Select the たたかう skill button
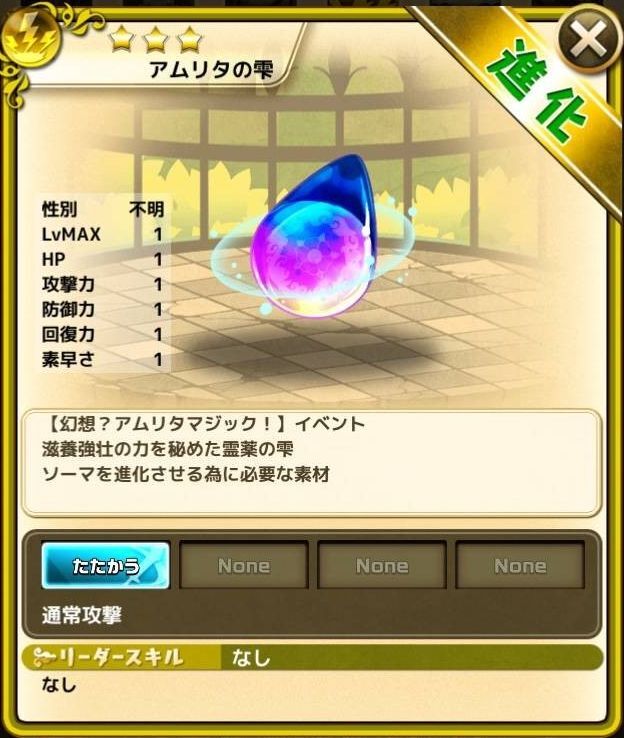 pos(105,566)
